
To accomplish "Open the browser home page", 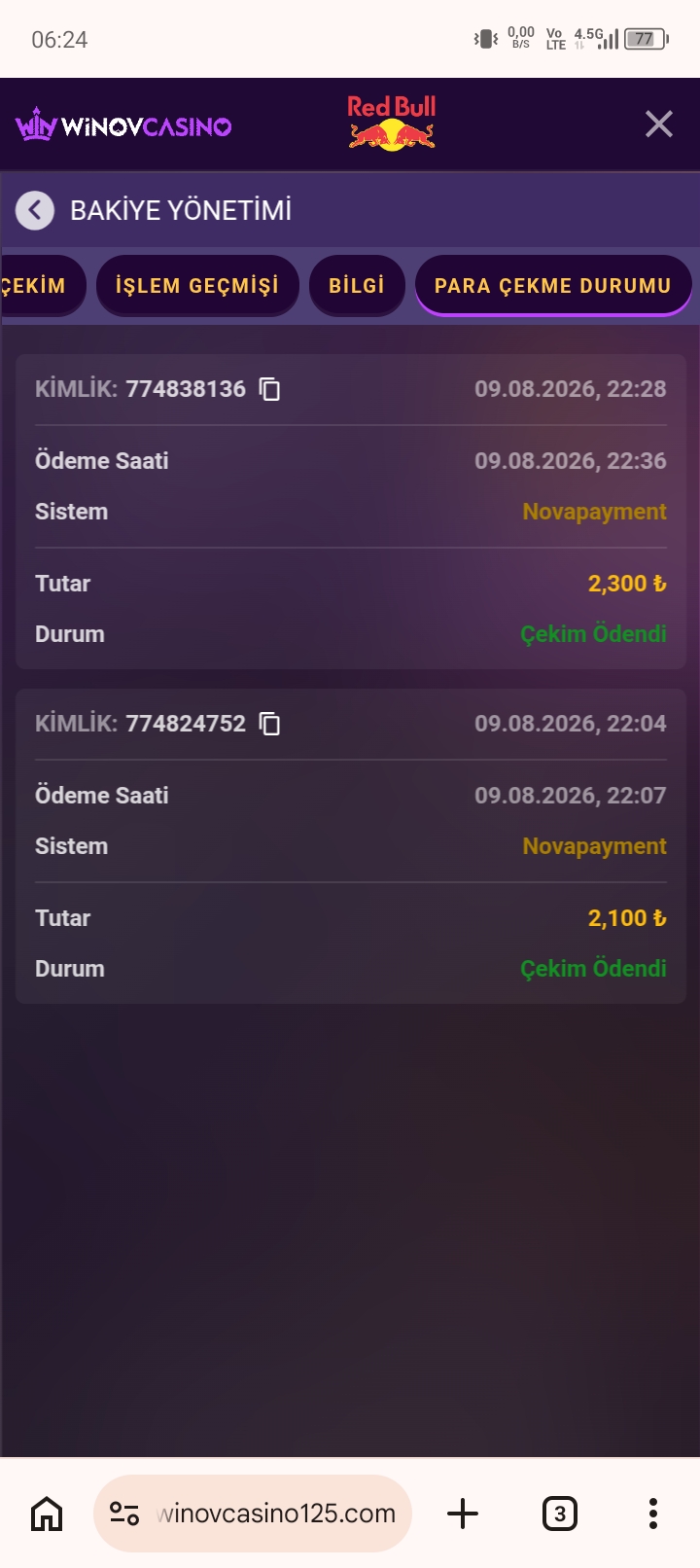I will (x=47, y=1514).
